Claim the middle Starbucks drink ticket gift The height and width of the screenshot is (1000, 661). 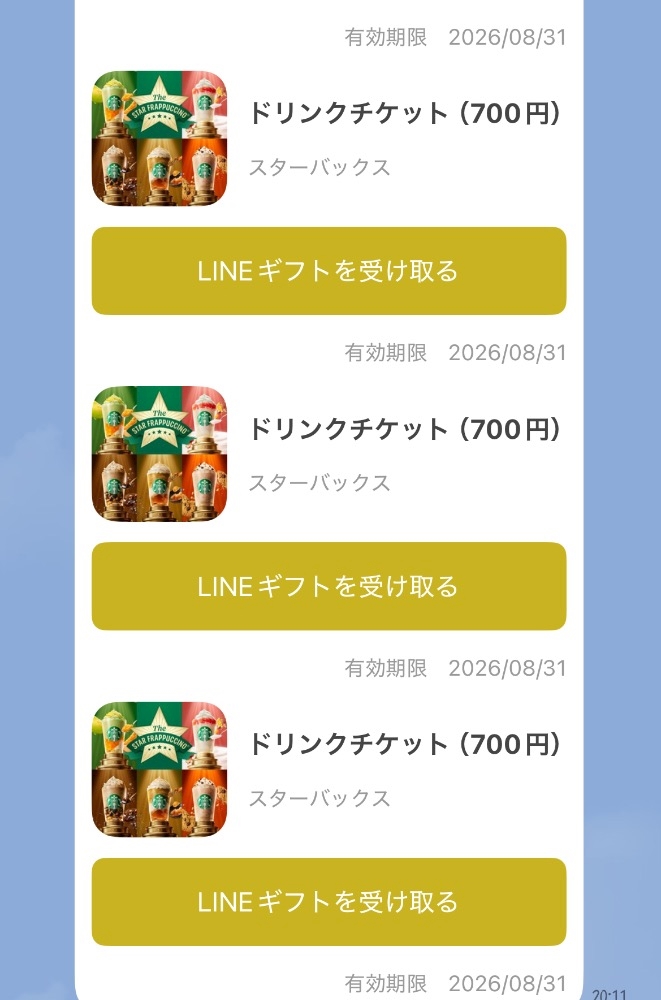(329, 586)
